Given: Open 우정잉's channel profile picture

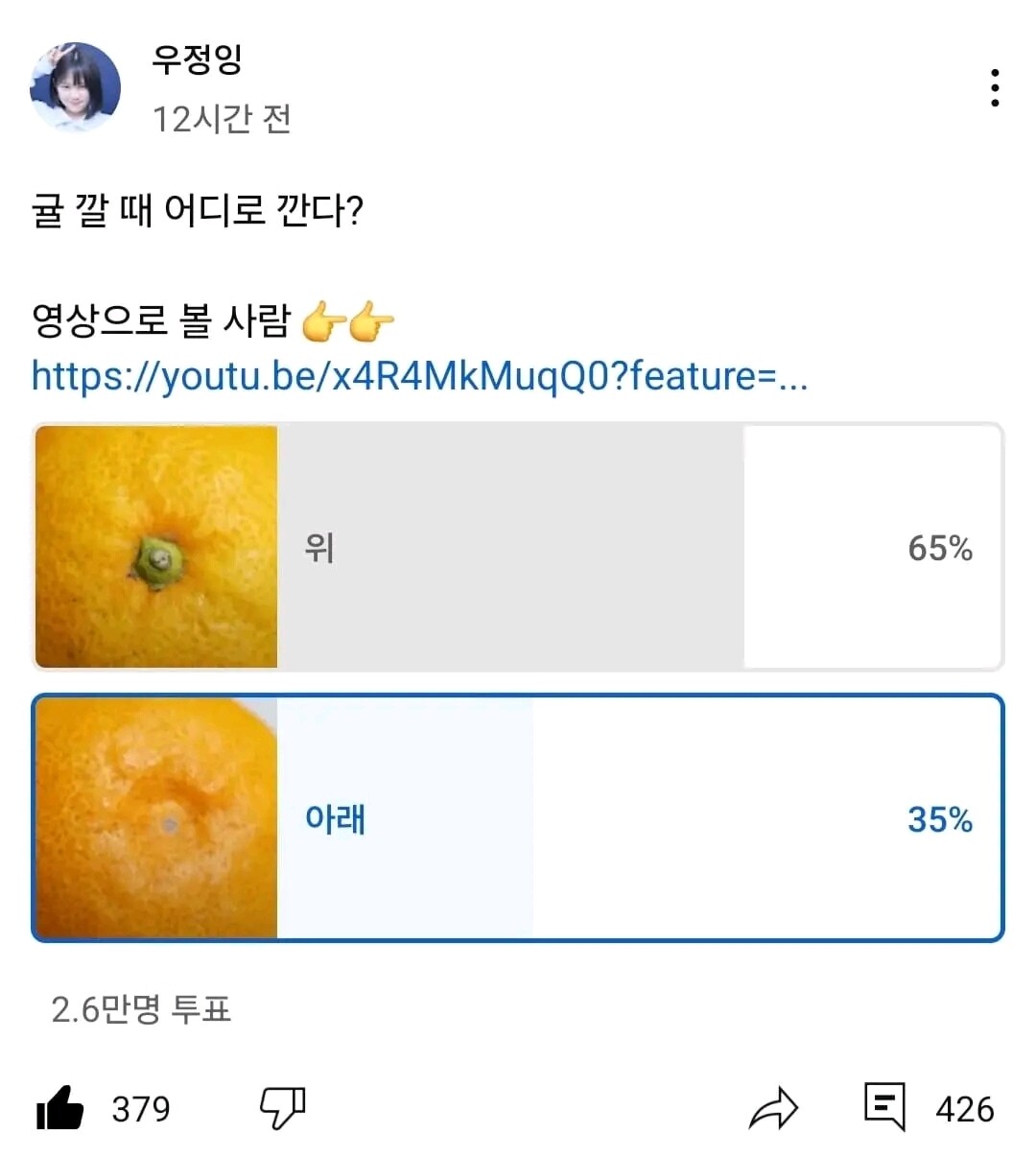Looking at the screenshot, I should point(76,87).
